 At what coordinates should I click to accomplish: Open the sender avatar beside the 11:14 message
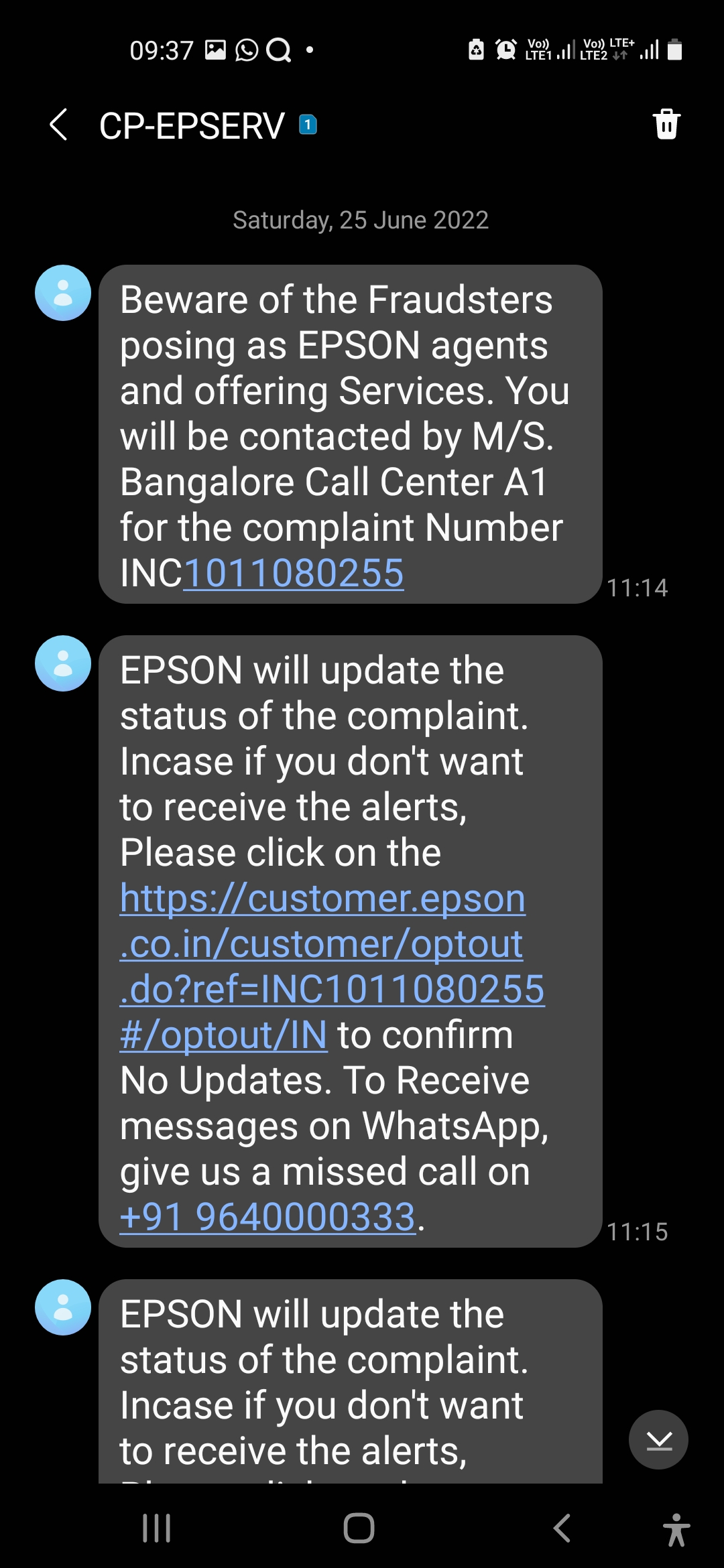tap(63, 293)
